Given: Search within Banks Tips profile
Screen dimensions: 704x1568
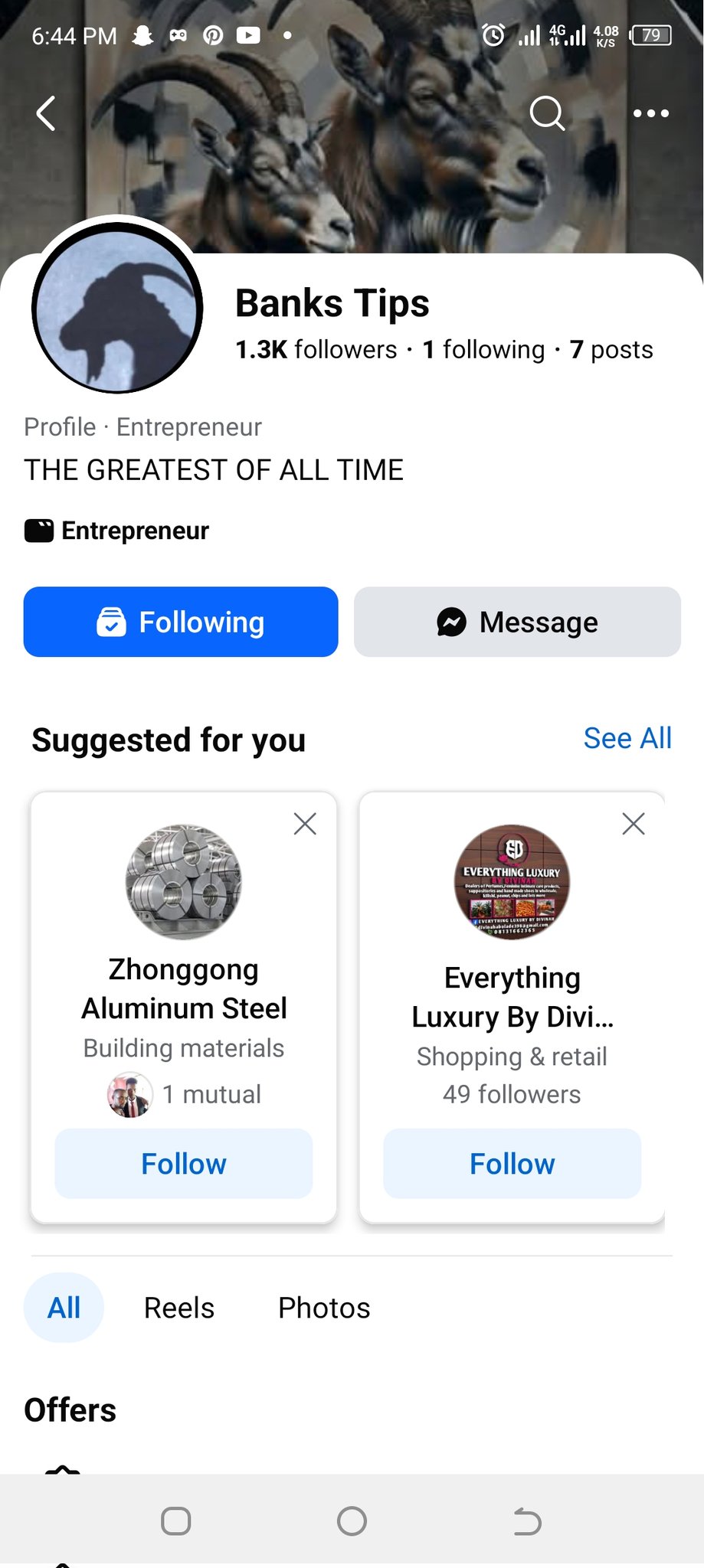Looking at the screenshot, I should point(547,114).
